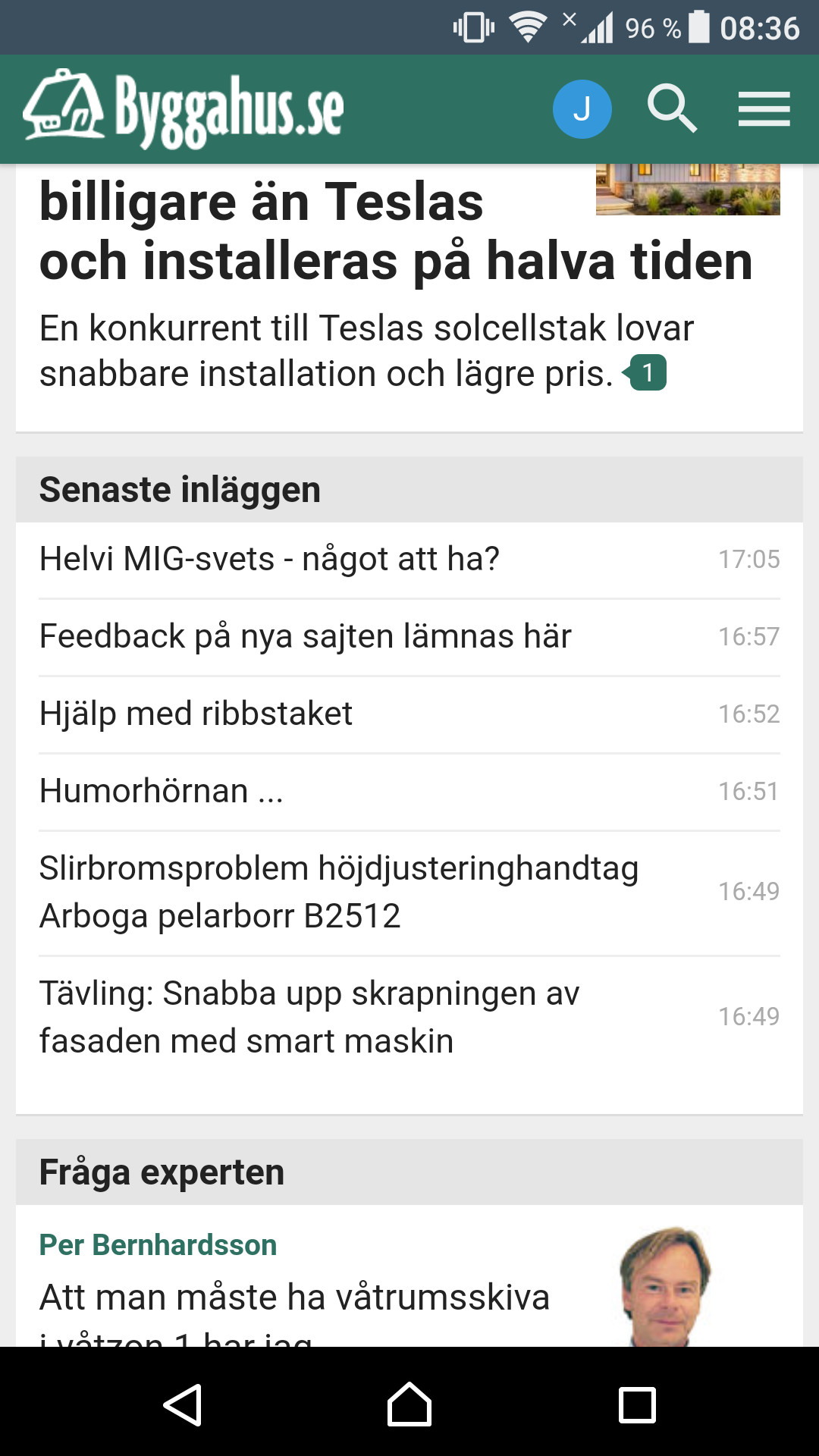Read the expert answer about våtrumsskiva
Viewport: 819px width, 1456px height.
click(x=294, y=1298)
